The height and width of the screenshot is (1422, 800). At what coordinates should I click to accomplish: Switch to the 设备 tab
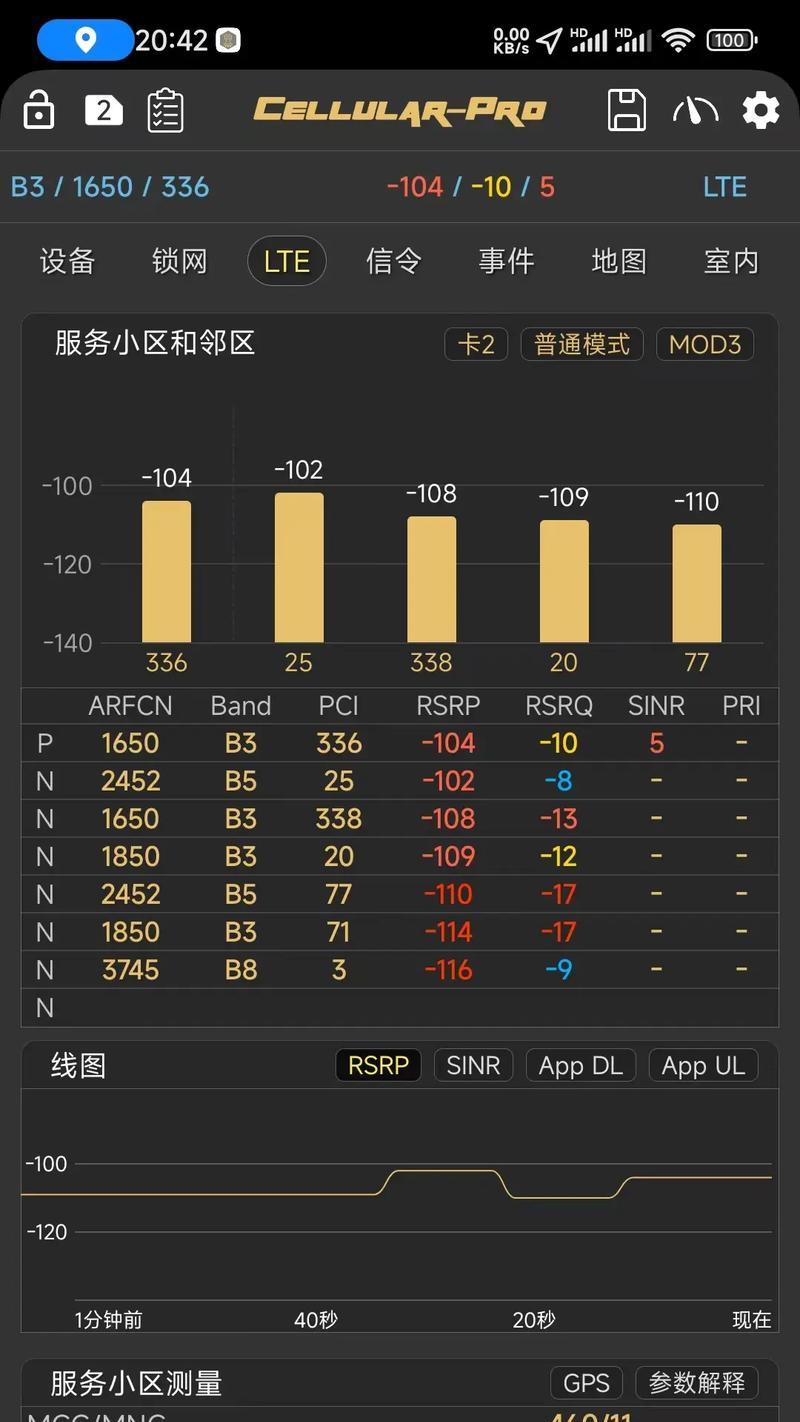(x=67, y=261)
